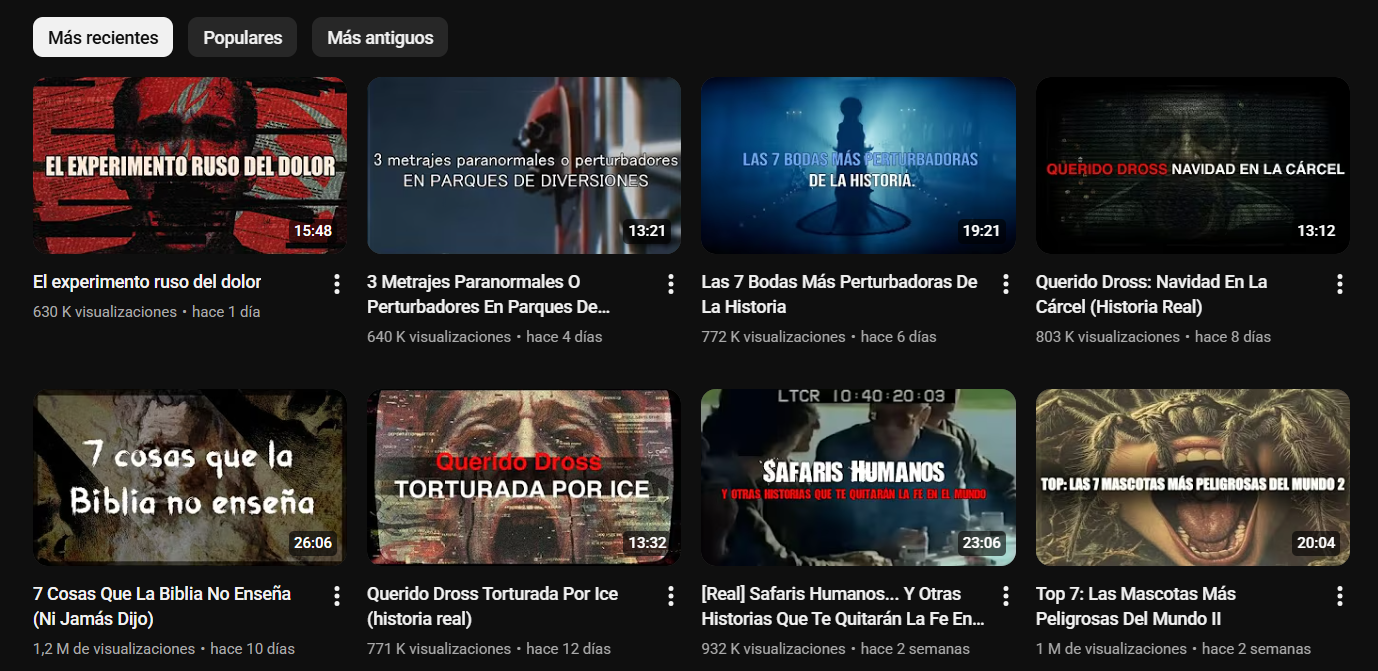
Task: Play 7 Cosas Que La Biblia No Enseña
Action: click(190, 478)
